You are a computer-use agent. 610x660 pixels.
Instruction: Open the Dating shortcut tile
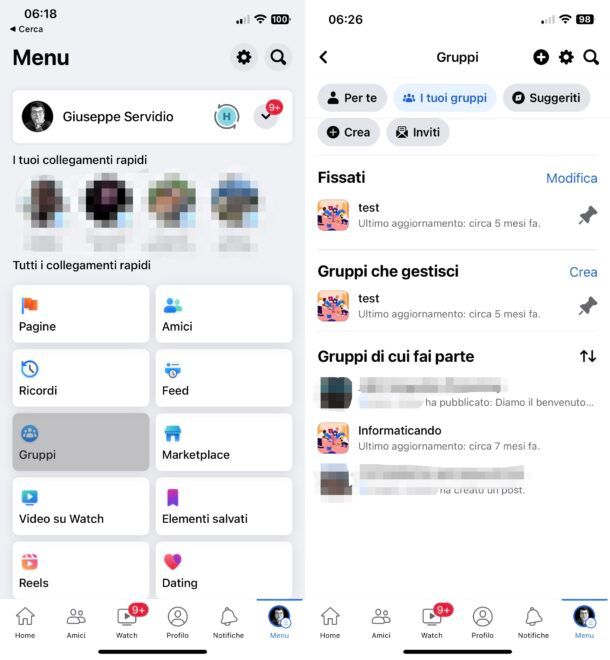[223, 570]
